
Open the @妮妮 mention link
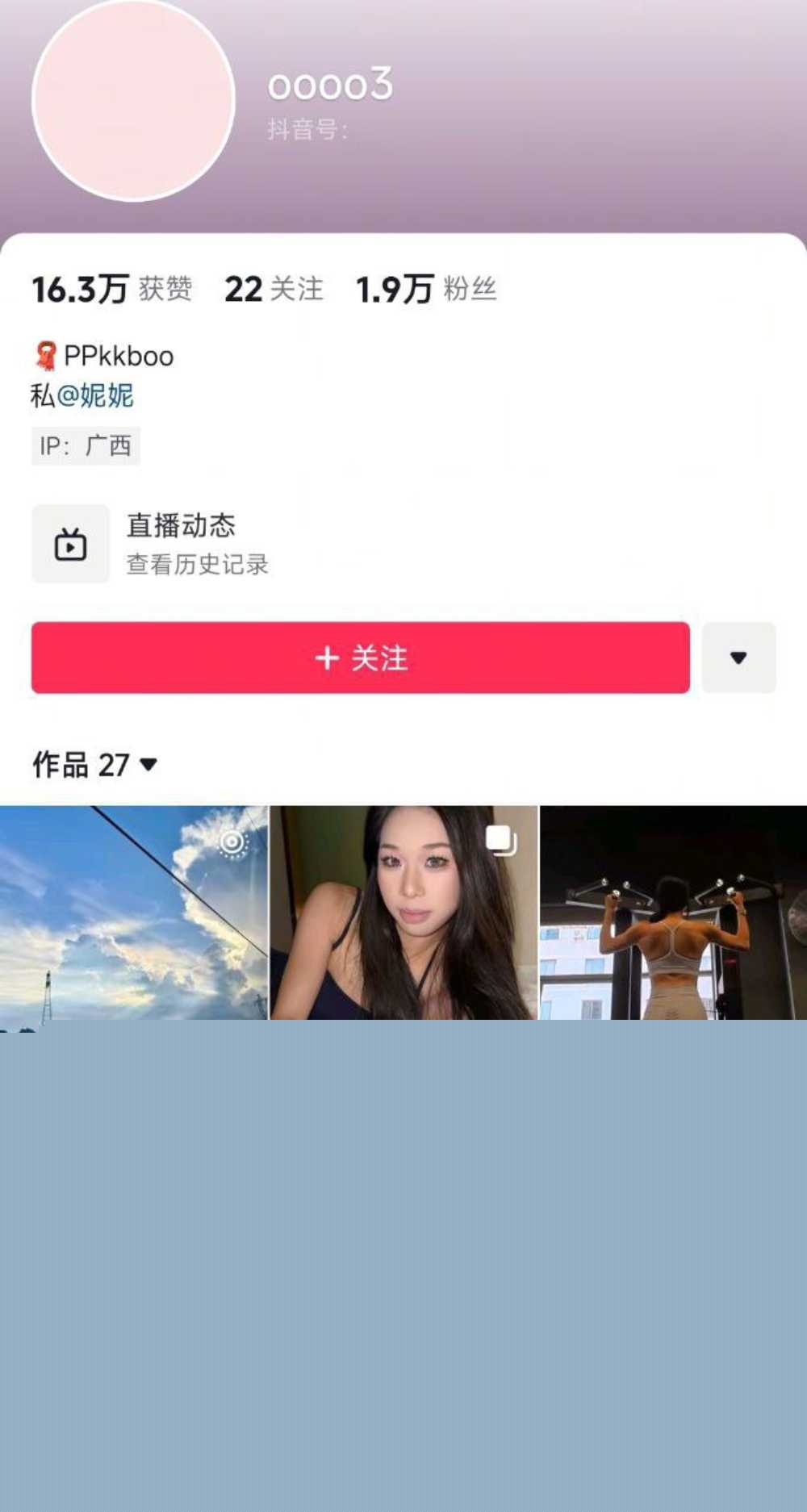tap(95, 395)
